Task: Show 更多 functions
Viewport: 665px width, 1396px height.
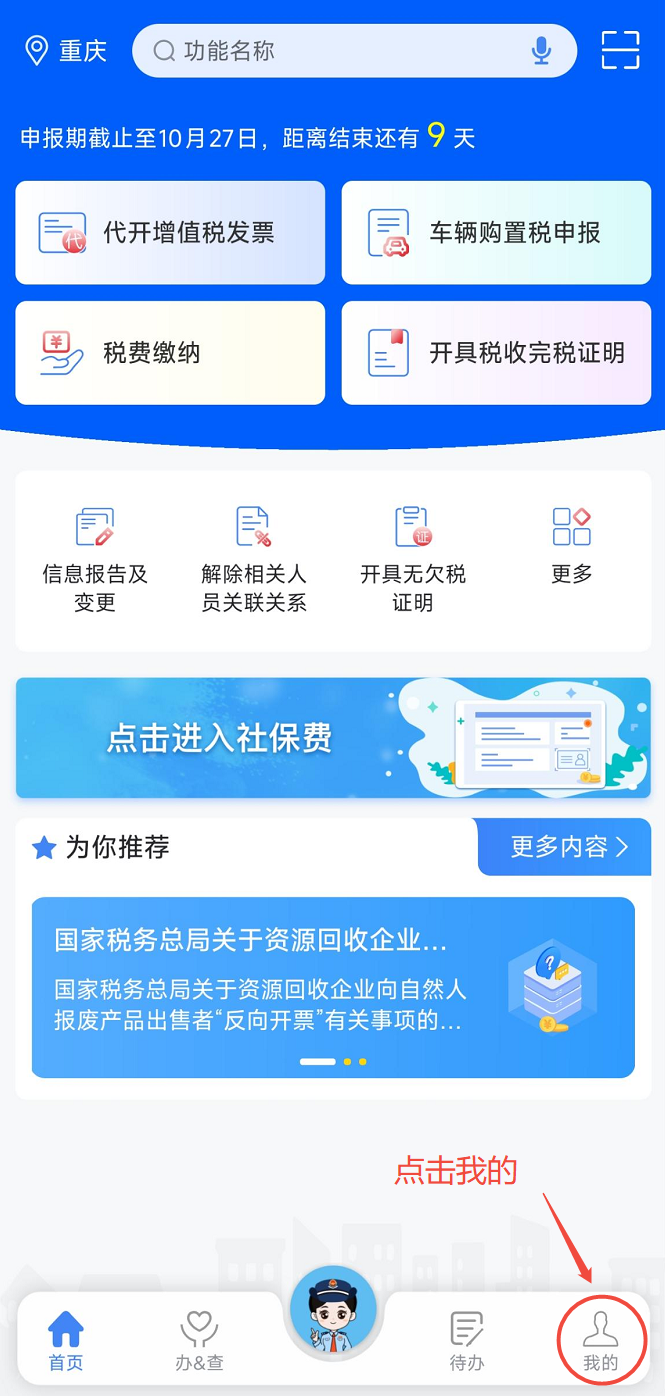Action: [572, 545]
